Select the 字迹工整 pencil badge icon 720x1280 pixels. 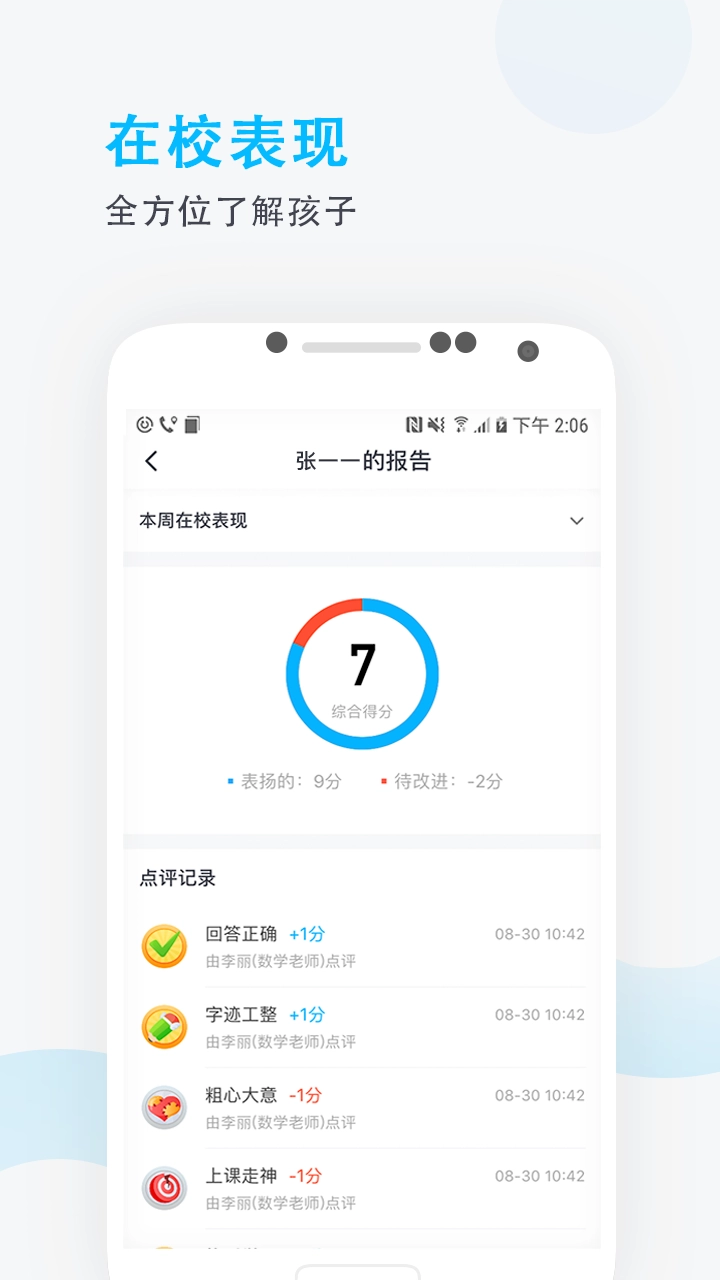click(x=165, y=1027)
